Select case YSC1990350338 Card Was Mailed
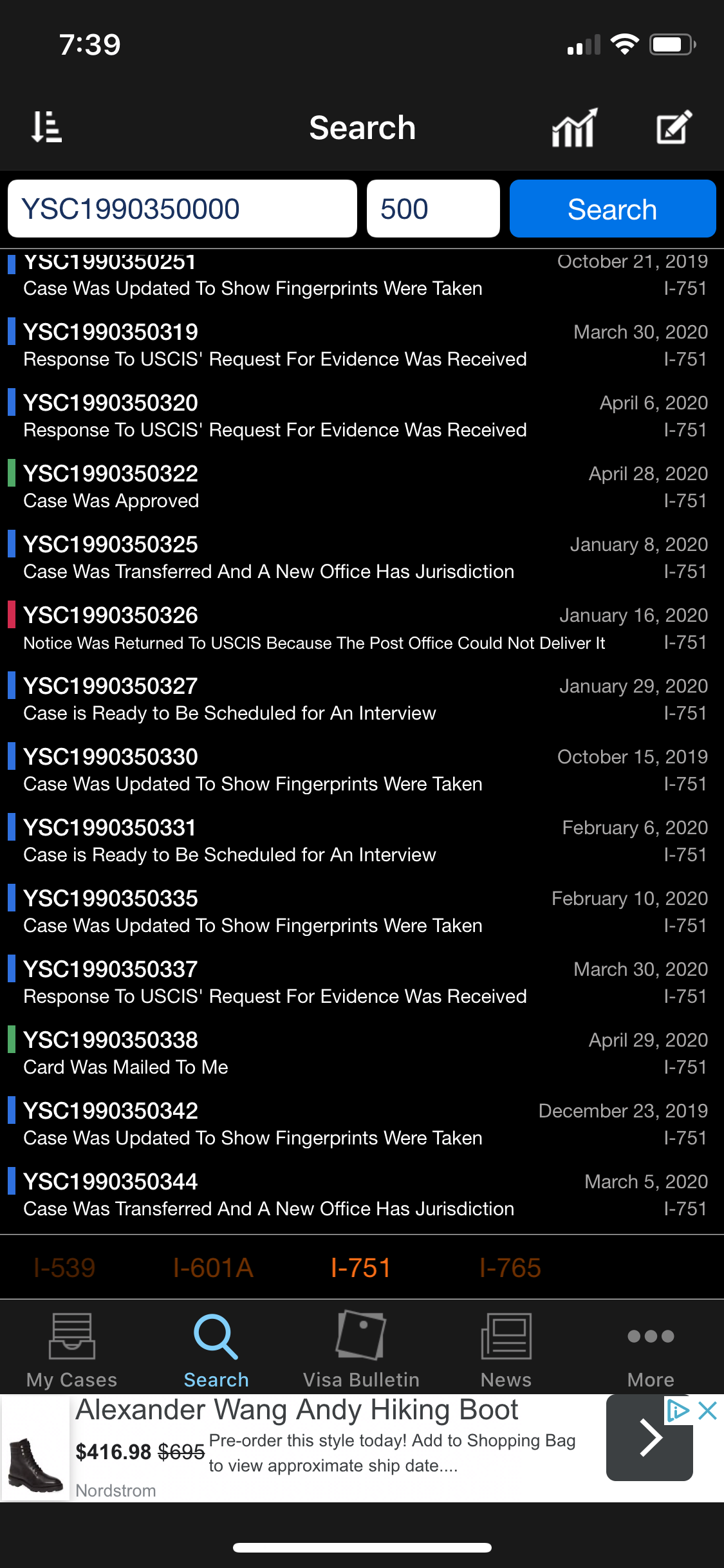The height and width of the screenshot is (1568, 724). (362, 1053)
